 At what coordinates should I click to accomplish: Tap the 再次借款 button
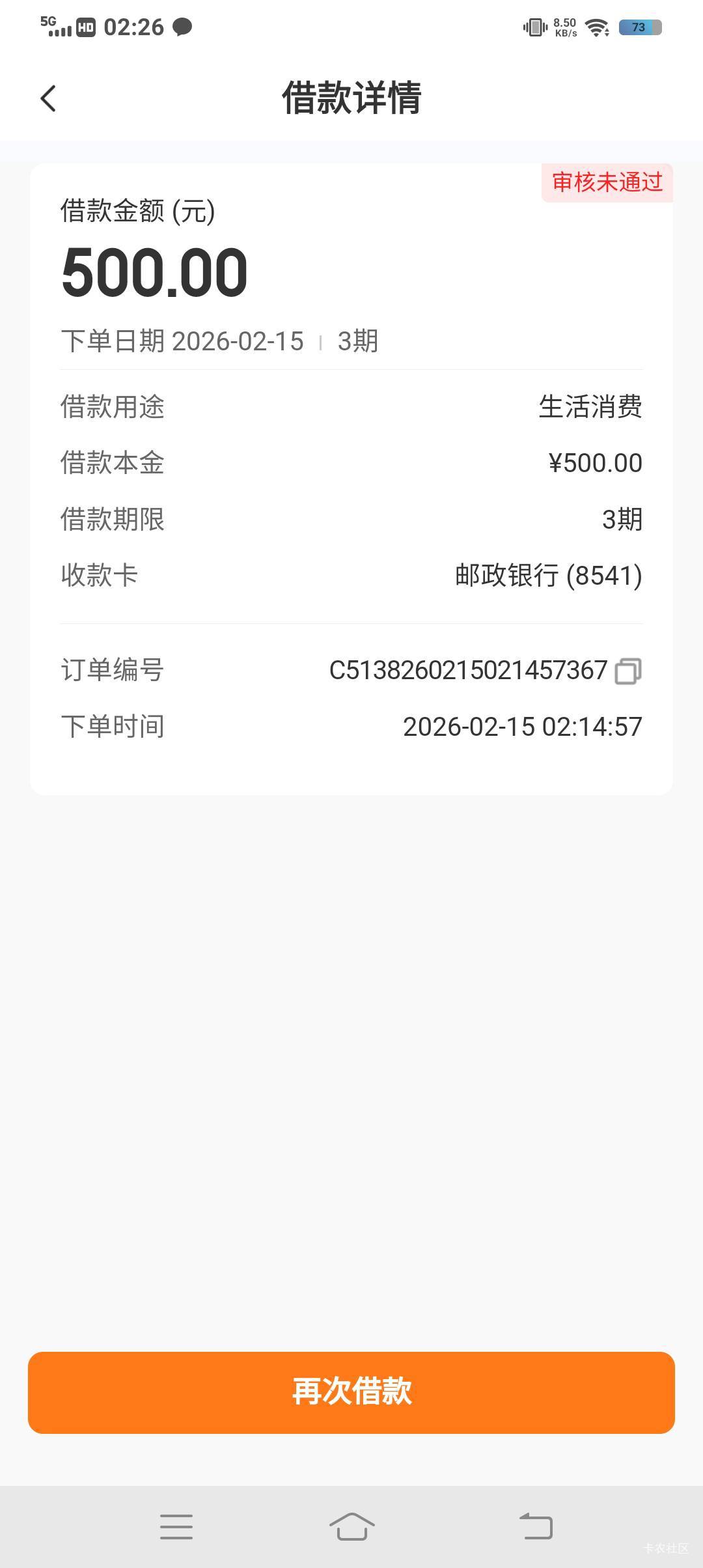pyautogui.click(x=351, y=1392)
